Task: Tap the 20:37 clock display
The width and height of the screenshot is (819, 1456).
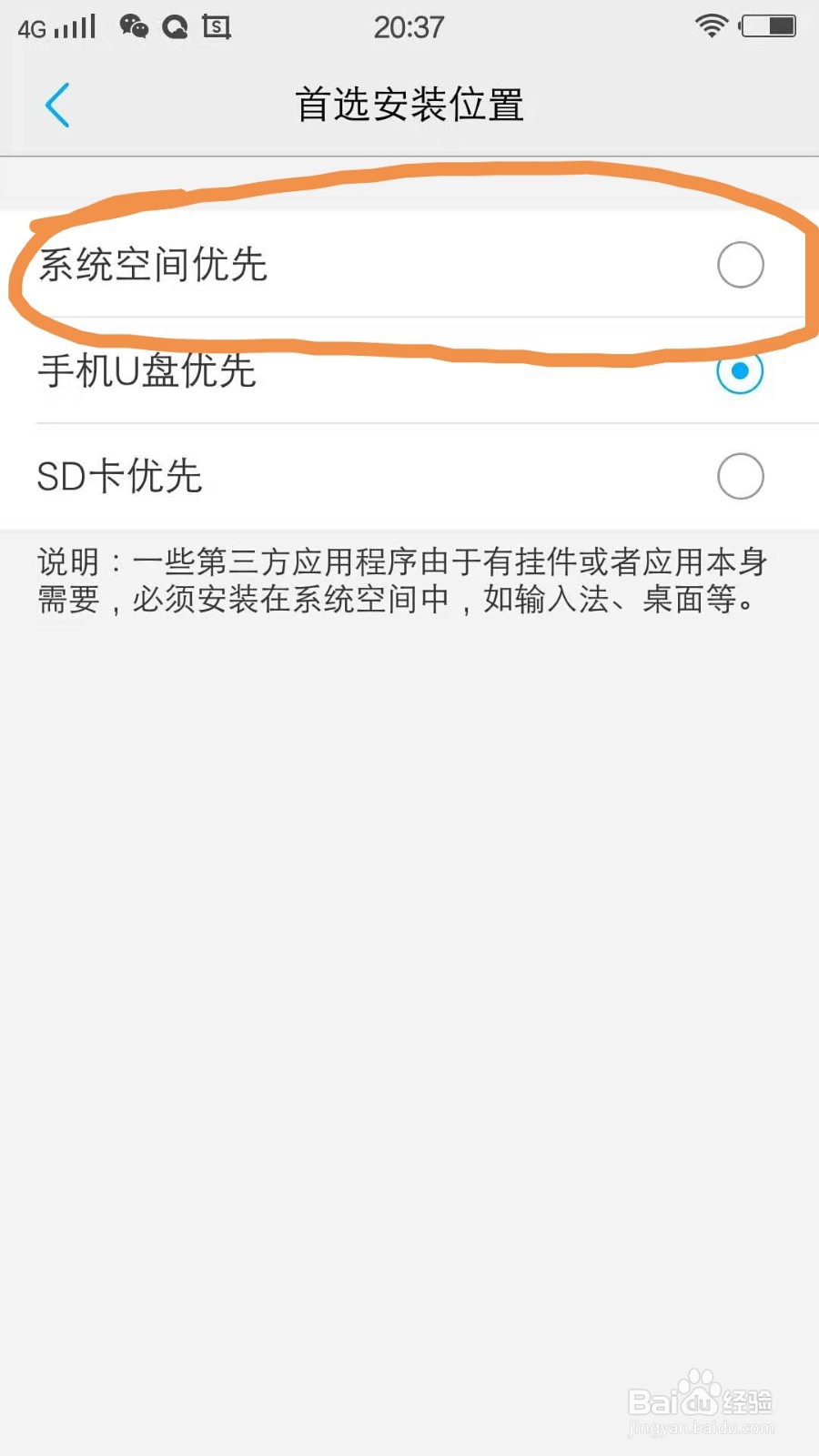Action: (x=408, y=27)
